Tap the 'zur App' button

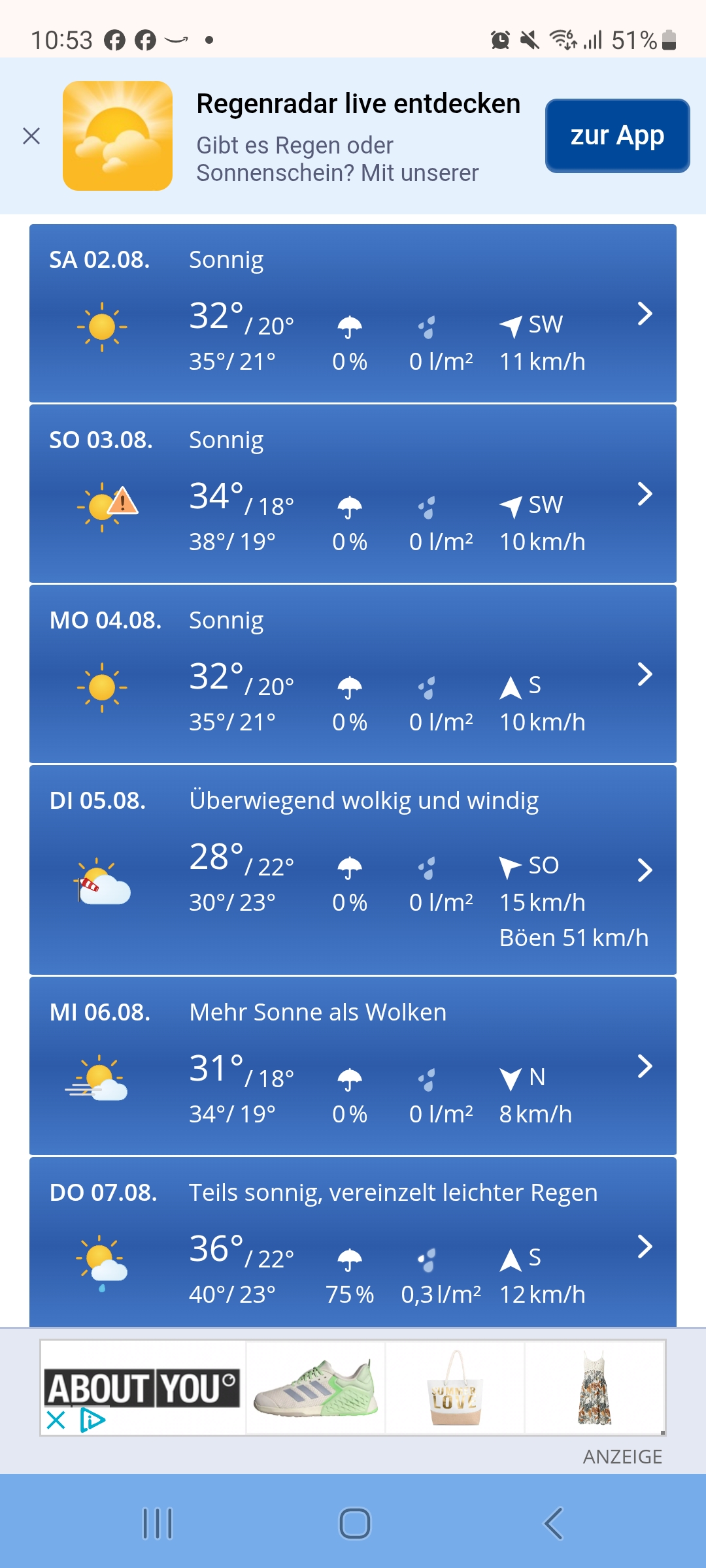pyautogui.click(x=618, y=136)
